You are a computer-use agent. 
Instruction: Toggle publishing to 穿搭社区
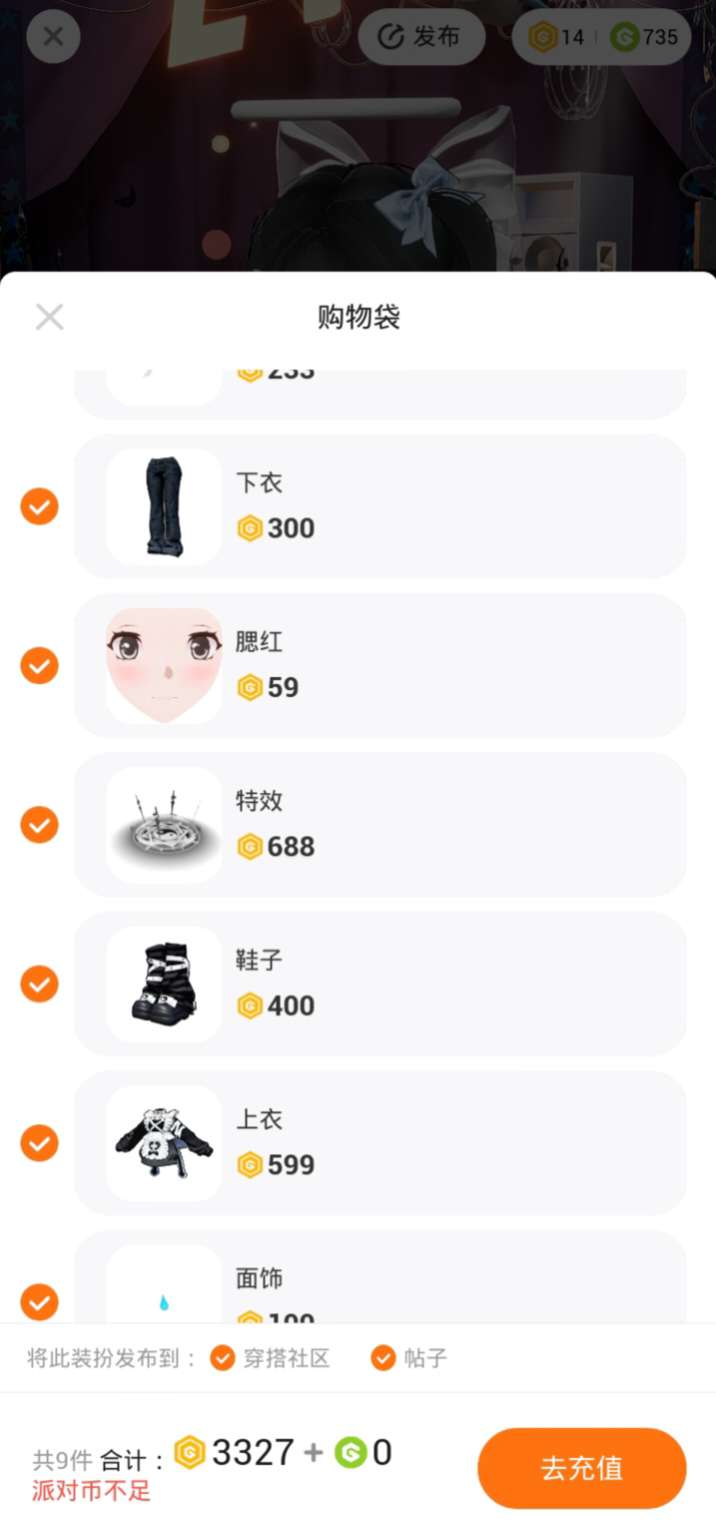point(223,1358)
